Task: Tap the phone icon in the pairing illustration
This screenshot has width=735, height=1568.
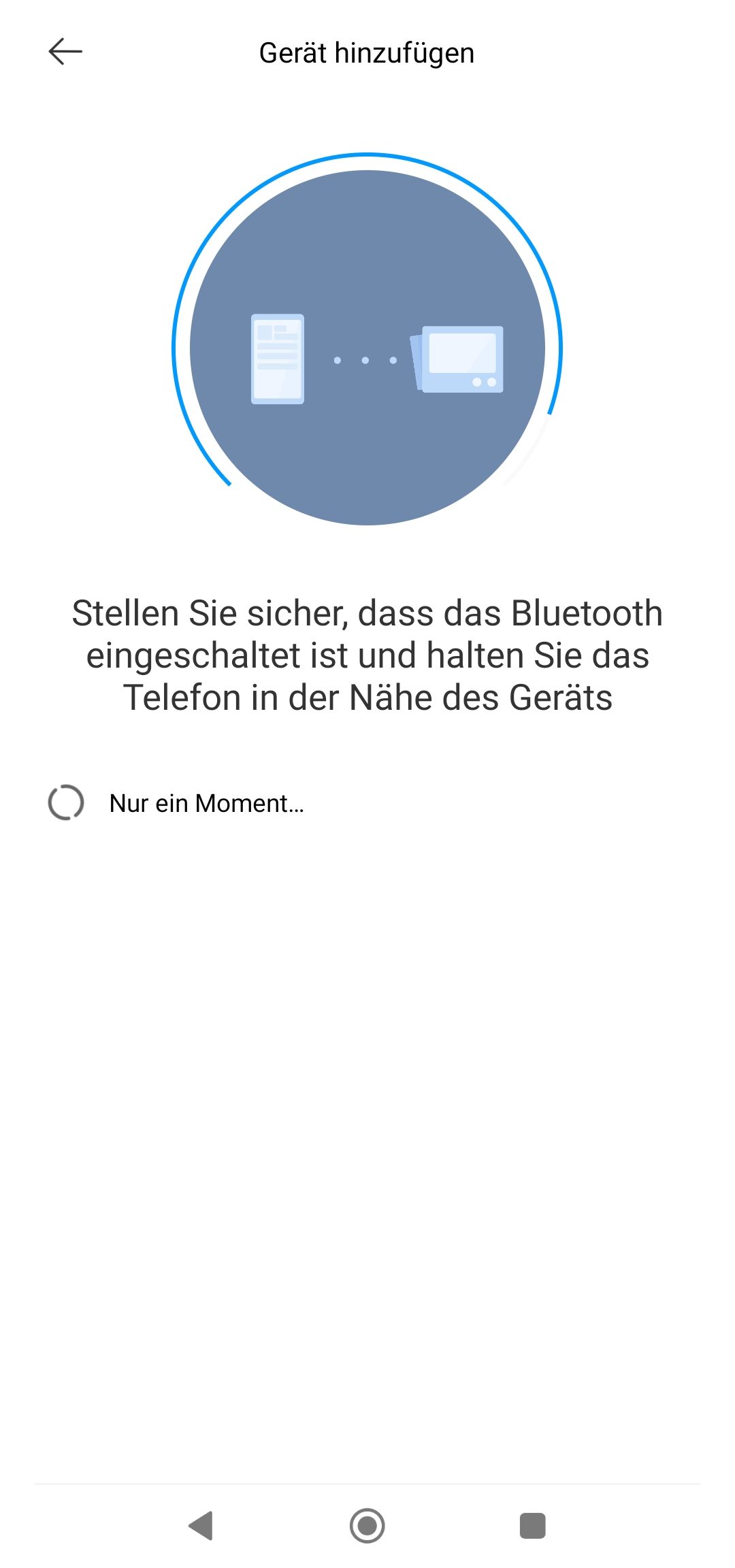Action: click(x=278, y=357)
